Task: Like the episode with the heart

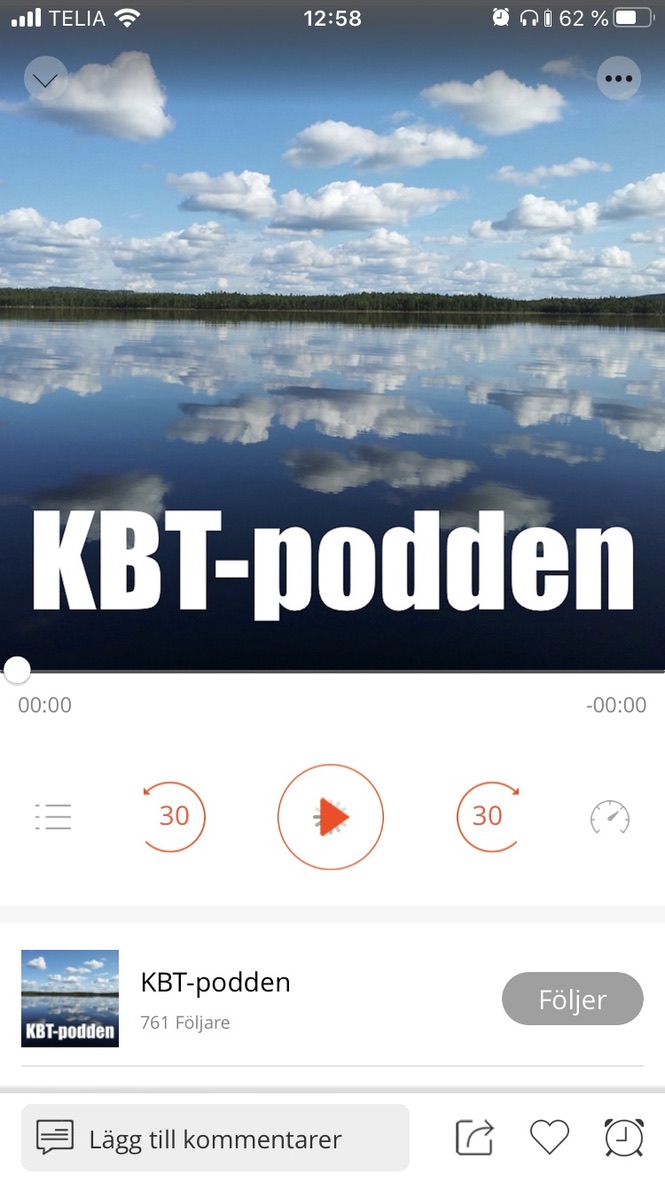Action: click(549, 1138)
